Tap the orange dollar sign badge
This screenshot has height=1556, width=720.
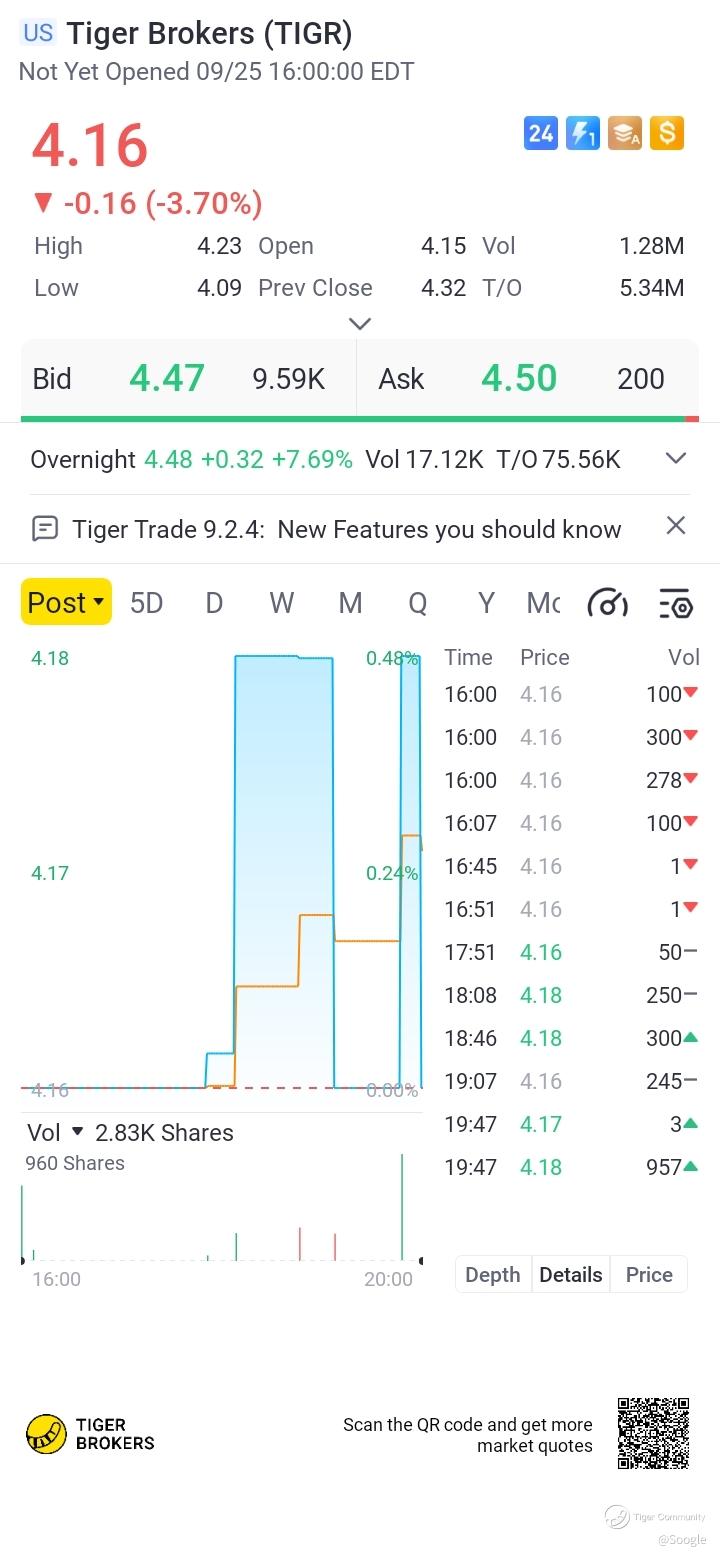coord(667,133)
